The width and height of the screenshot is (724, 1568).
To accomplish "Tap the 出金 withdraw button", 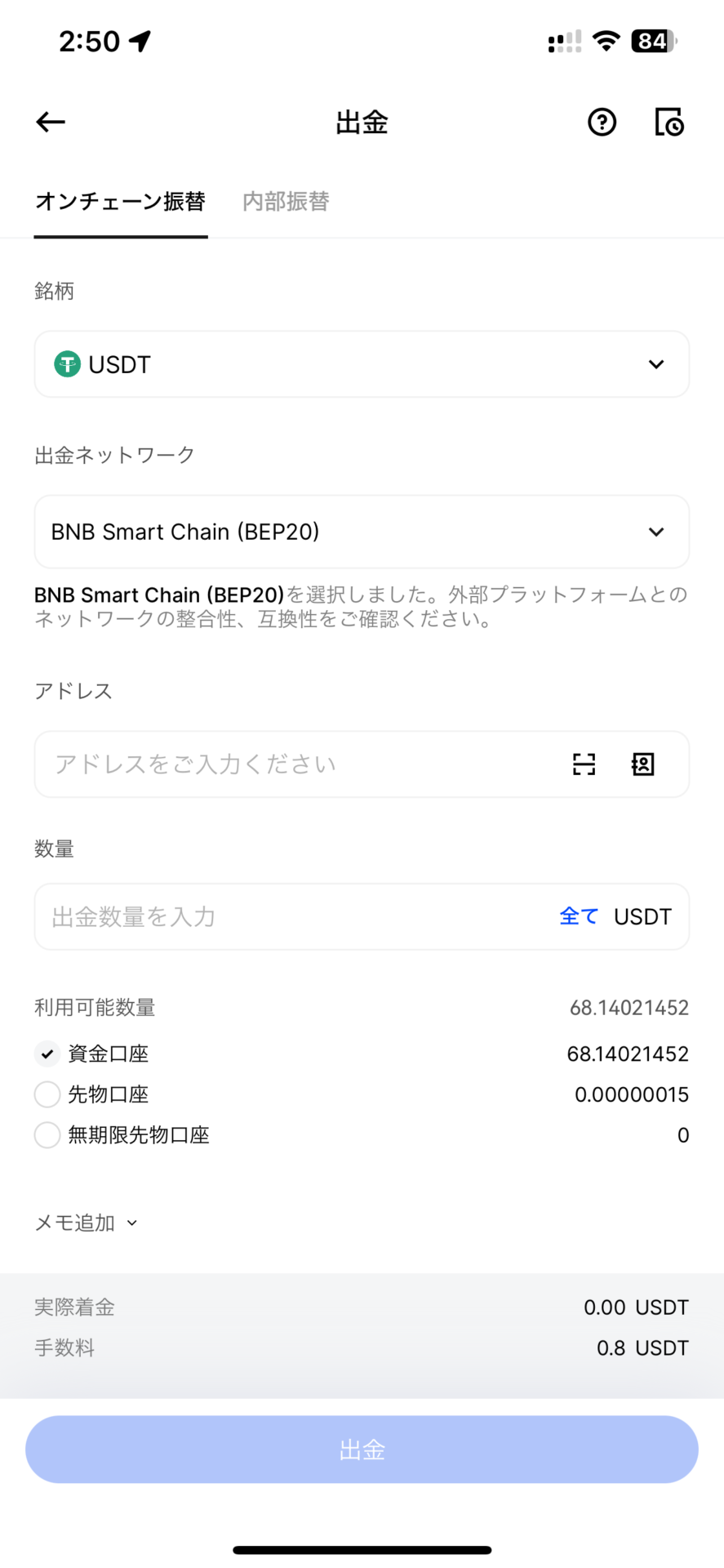I will (x=362, y=1450).
